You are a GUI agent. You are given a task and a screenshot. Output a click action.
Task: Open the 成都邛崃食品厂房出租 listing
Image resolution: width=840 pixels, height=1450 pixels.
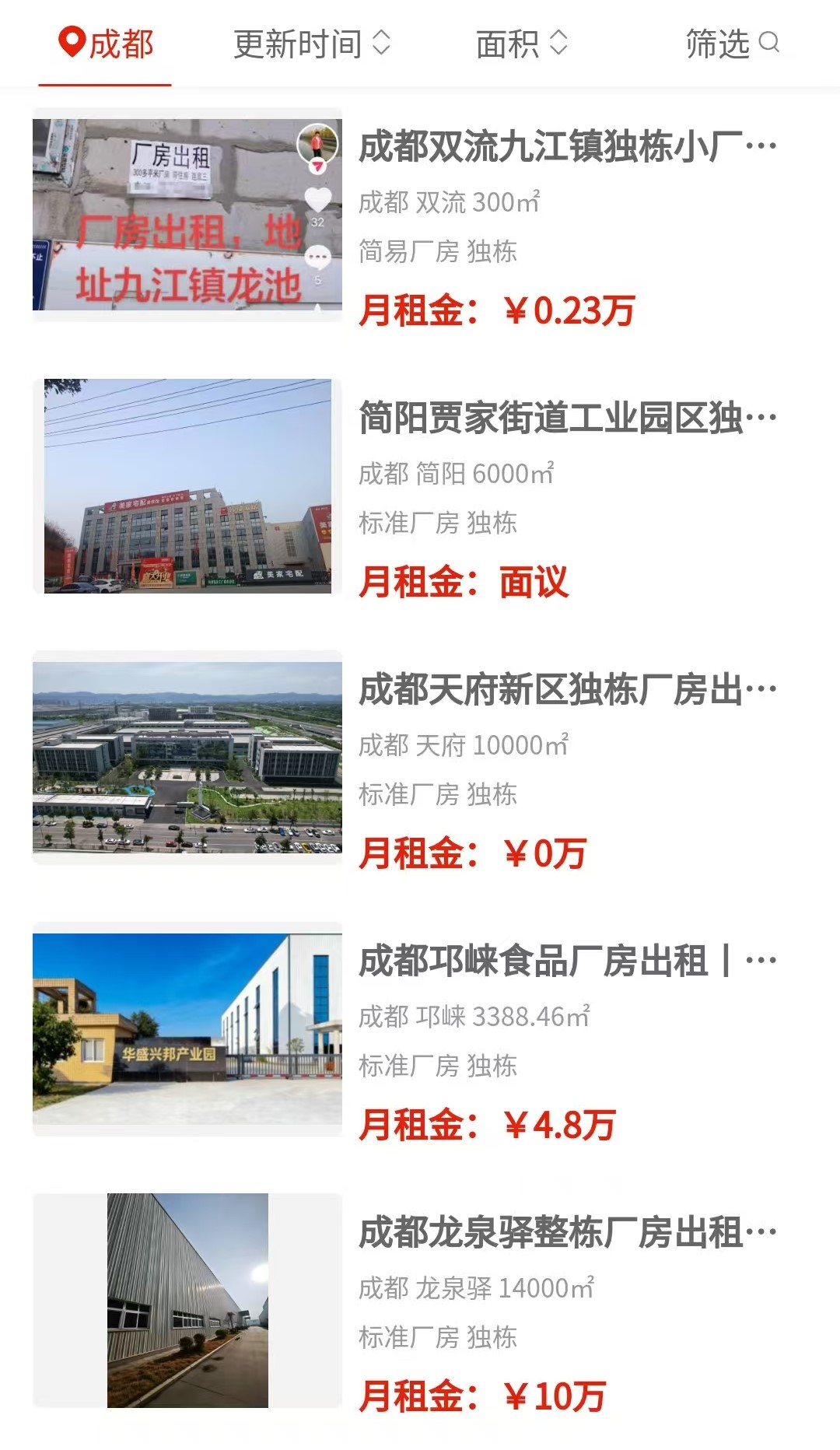click(x=566, y=961)
